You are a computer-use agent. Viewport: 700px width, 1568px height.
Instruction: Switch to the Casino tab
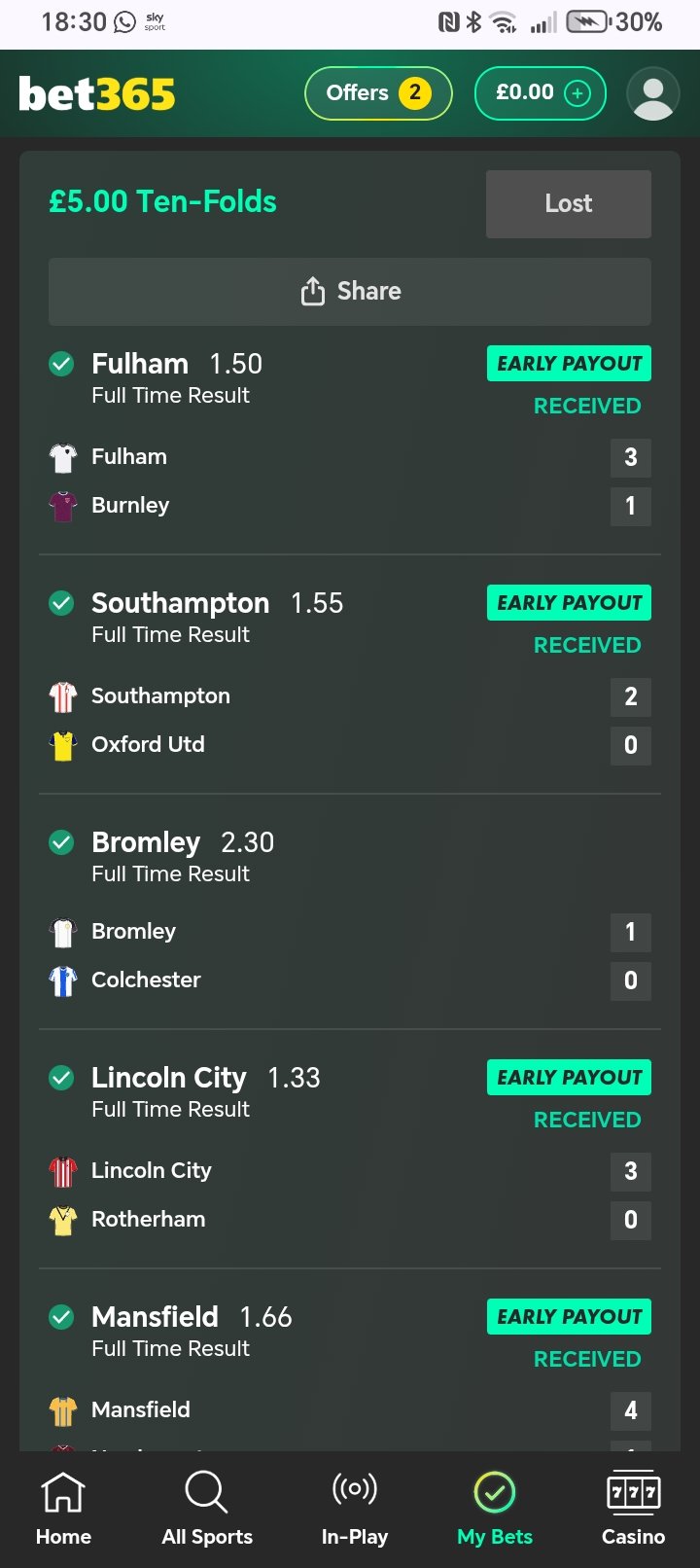(633, 1508)
